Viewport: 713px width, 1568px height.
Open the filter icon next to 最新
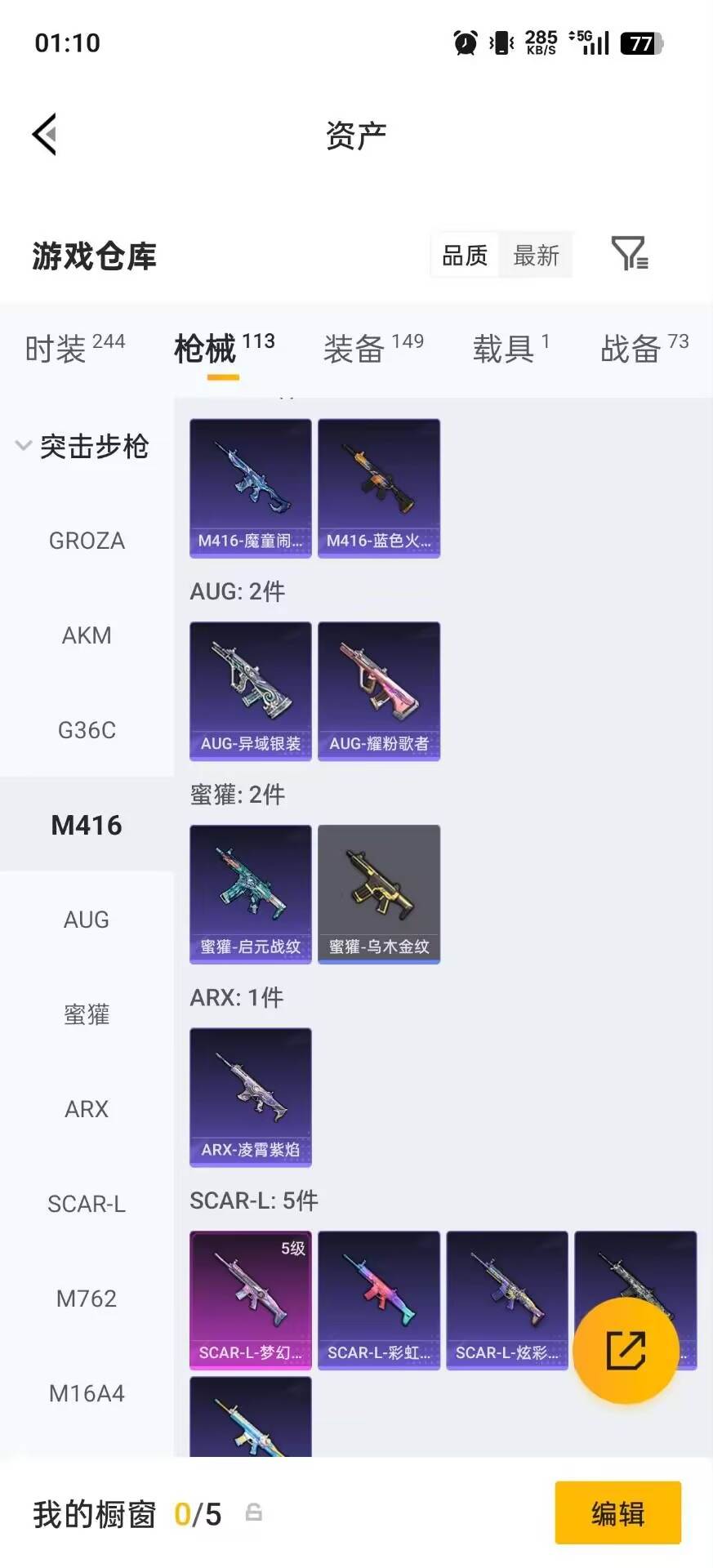(x=629, y=254)
